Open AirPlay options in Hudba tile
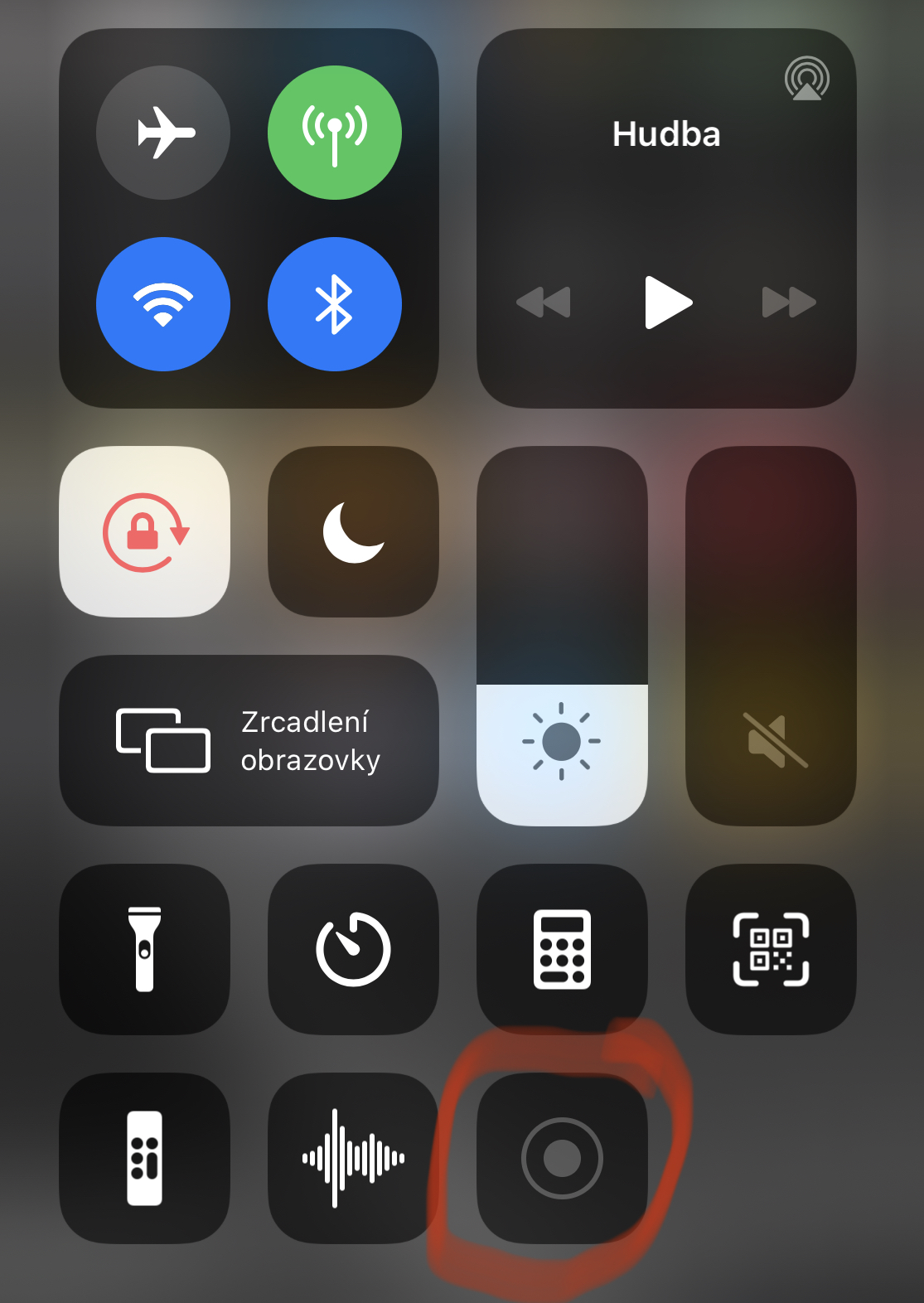The height and width of the screenshot is (1303, 924). point(806,79)
